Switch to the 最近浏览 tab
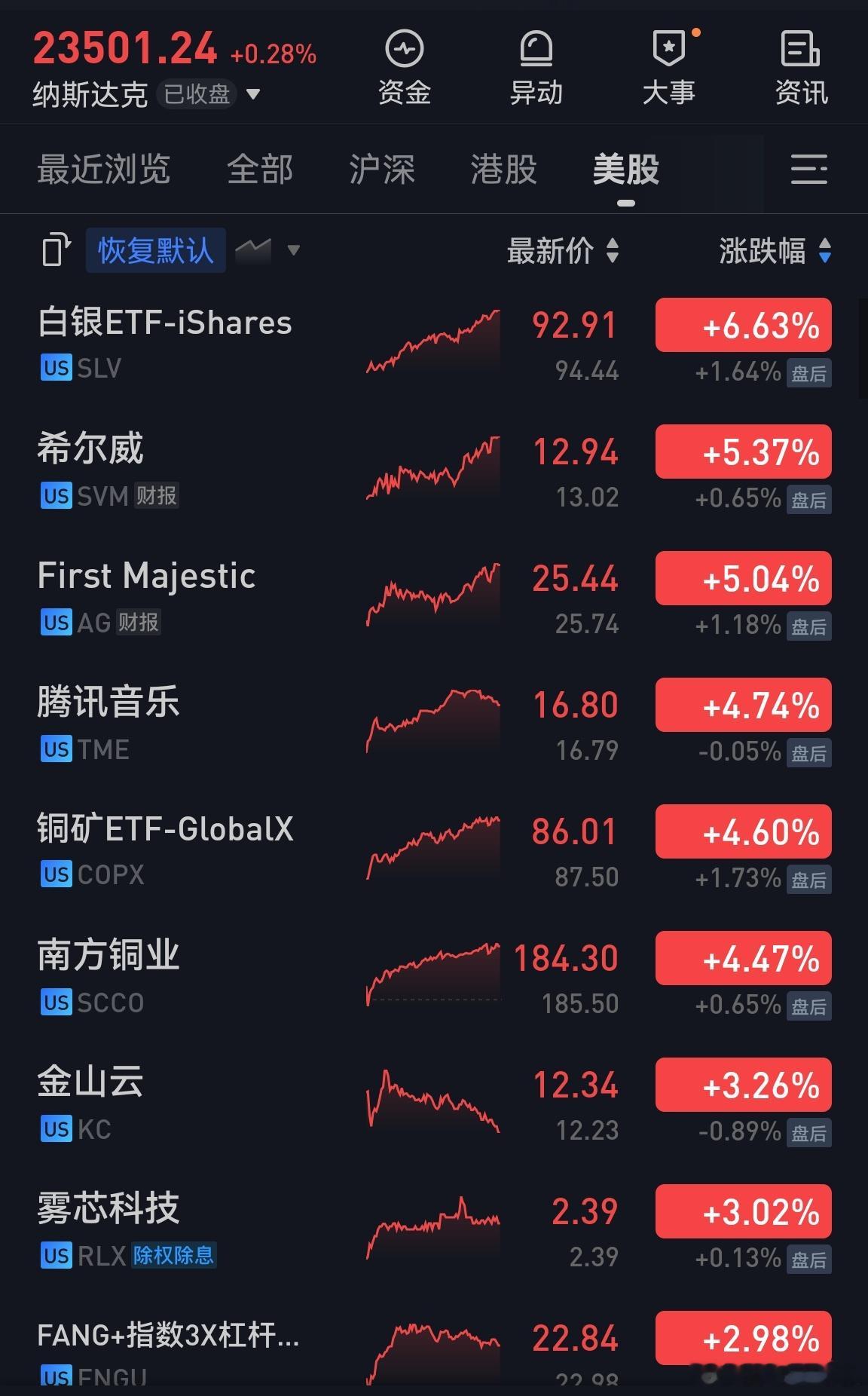Screen dimensions: 868x1396 104,170
